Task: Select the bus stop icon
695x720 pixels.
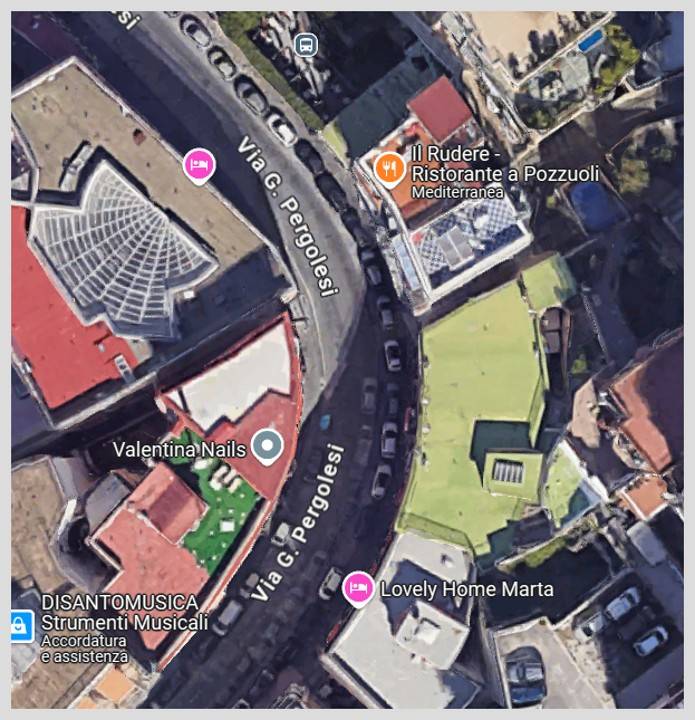Action: point(305,45)
